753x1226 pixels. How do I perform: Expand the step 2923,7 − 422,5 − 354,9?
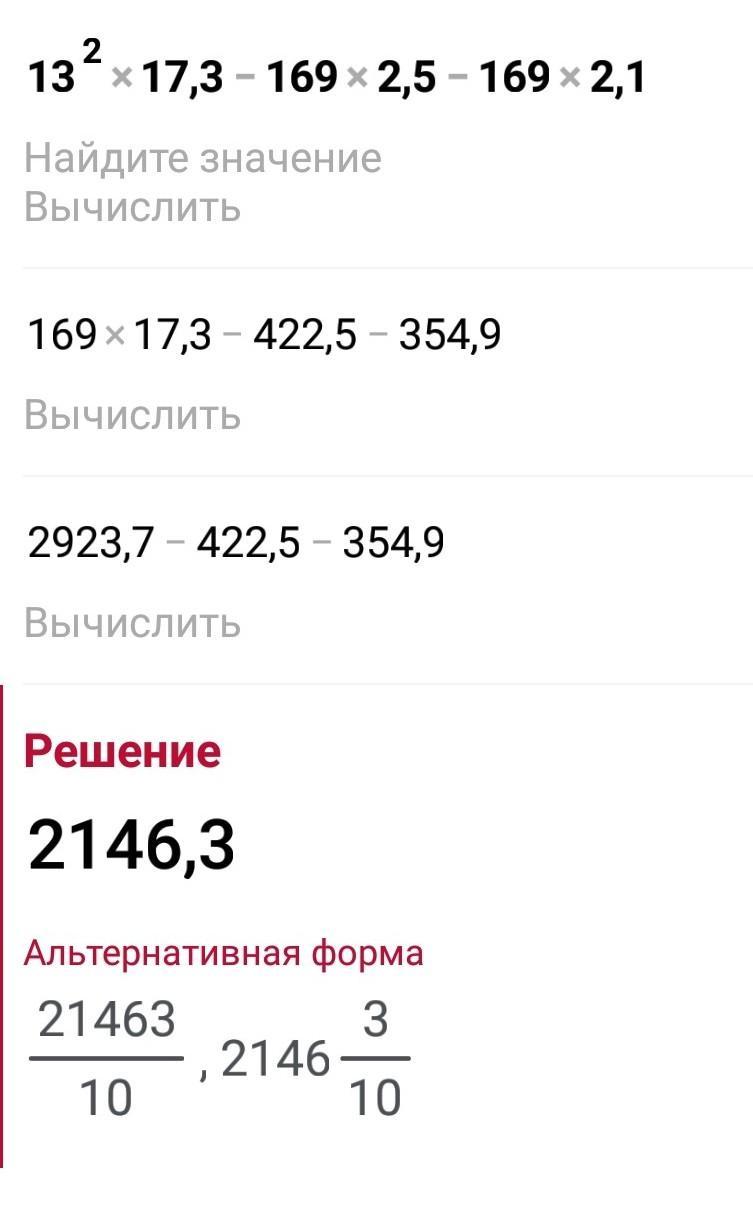click(376, 581)
